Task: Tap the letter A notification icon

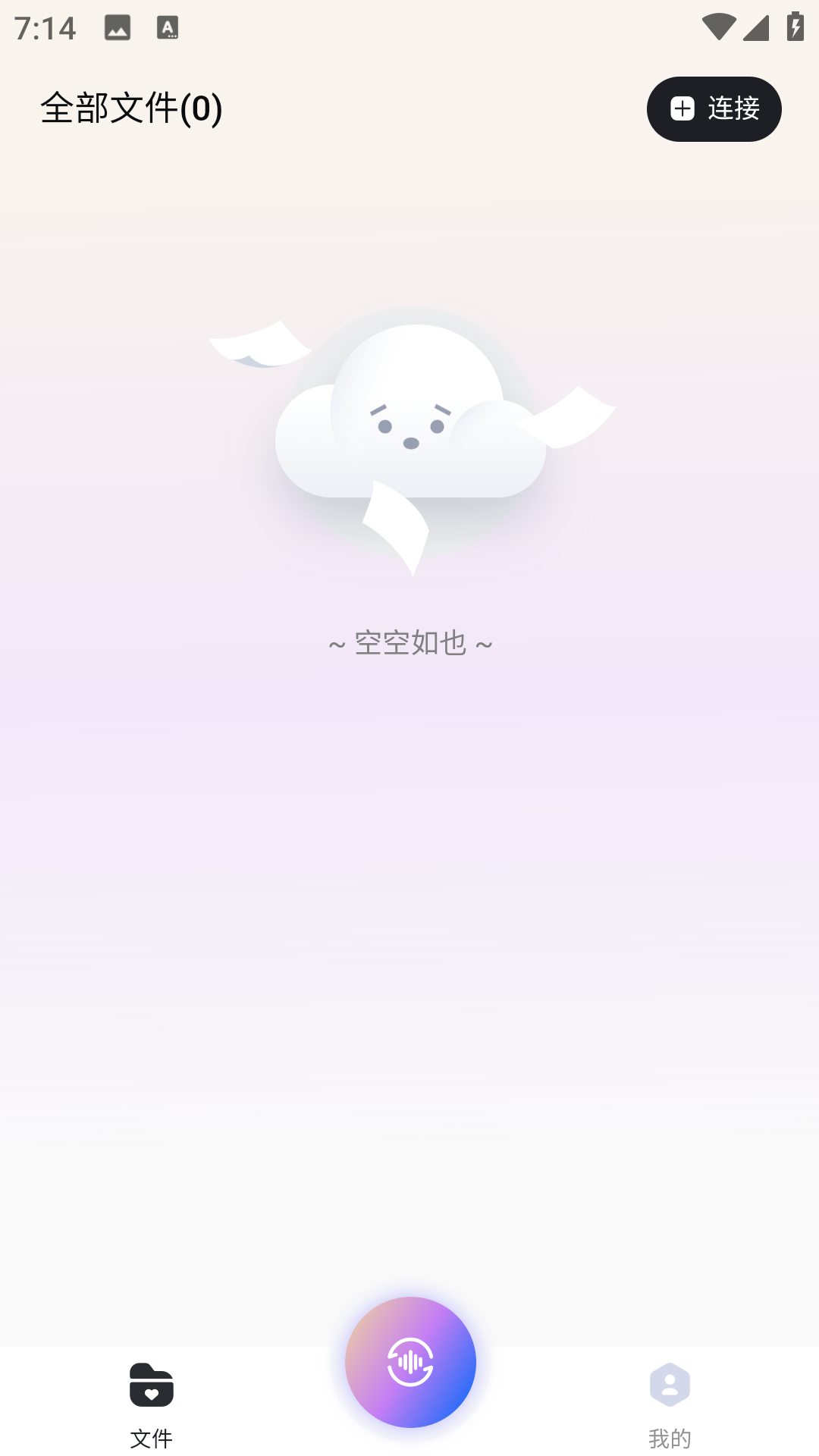Action: (x=168, y=27)
